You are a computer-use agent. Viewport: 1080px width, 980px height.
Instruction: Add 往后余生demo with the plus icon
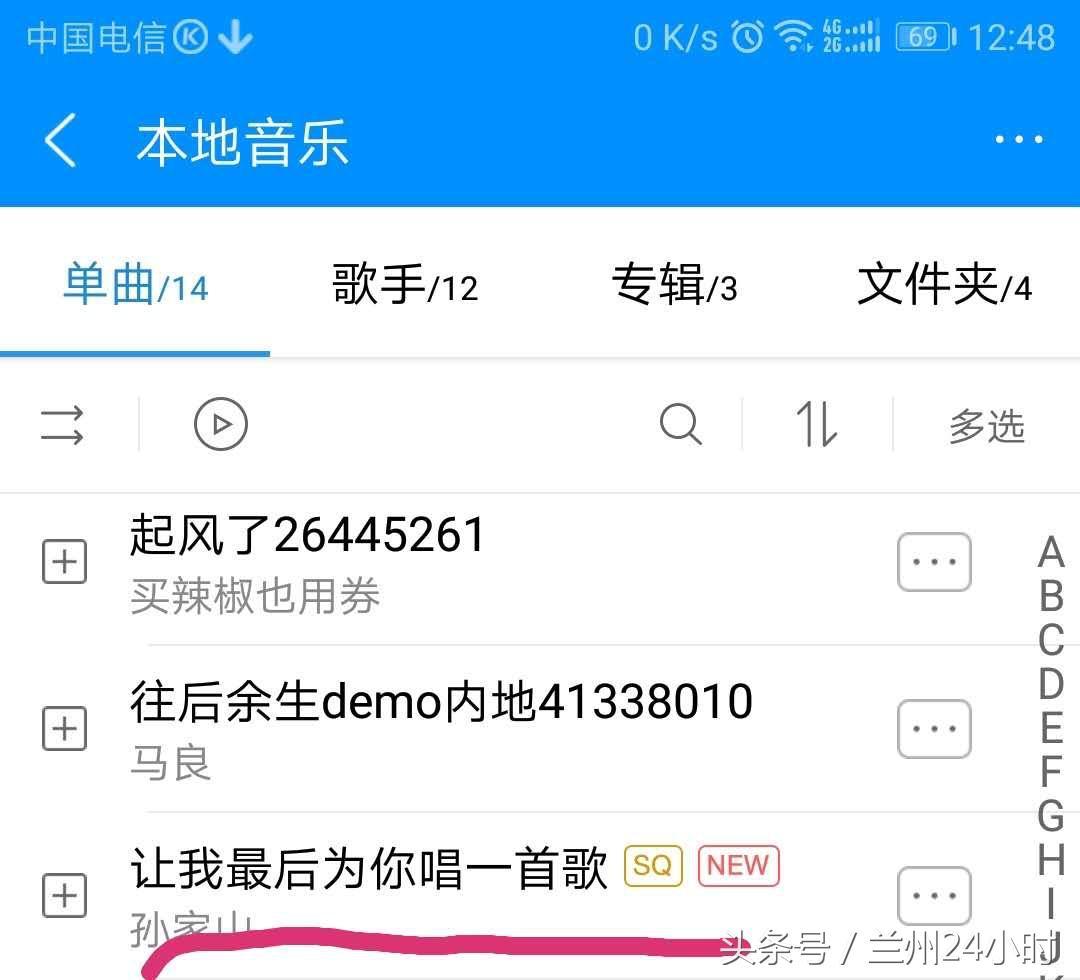click(64, 728)
